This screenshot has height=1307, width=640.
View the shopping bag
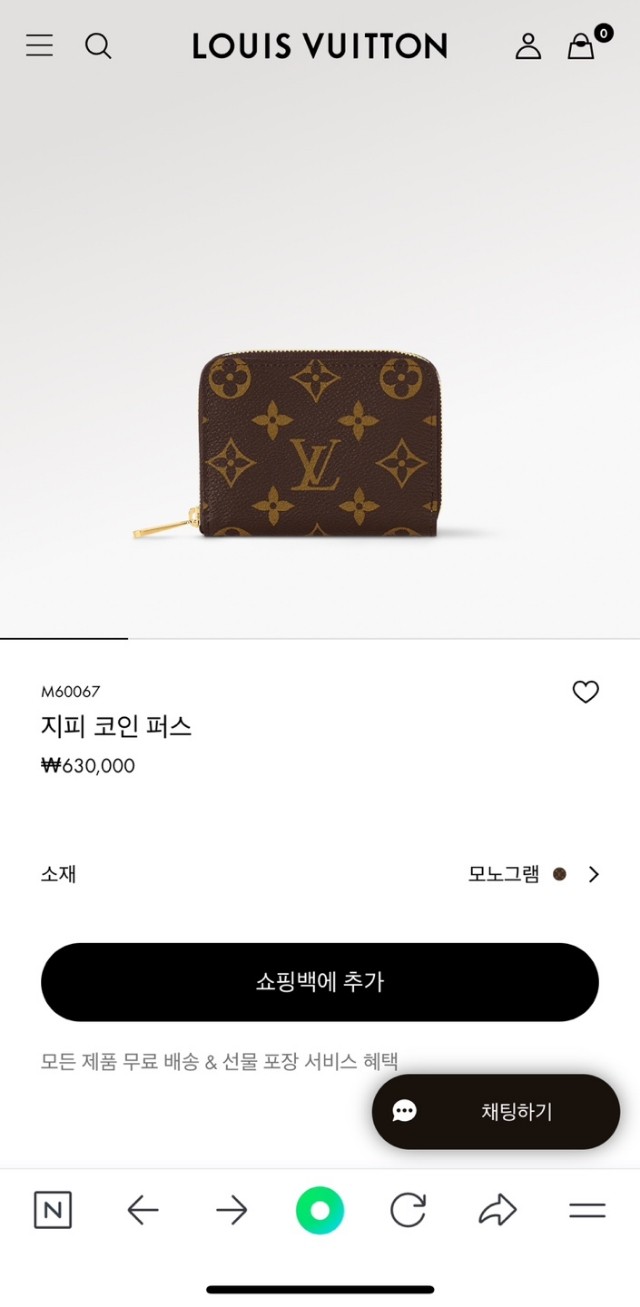pyautogui.click(x=582, y=46)
